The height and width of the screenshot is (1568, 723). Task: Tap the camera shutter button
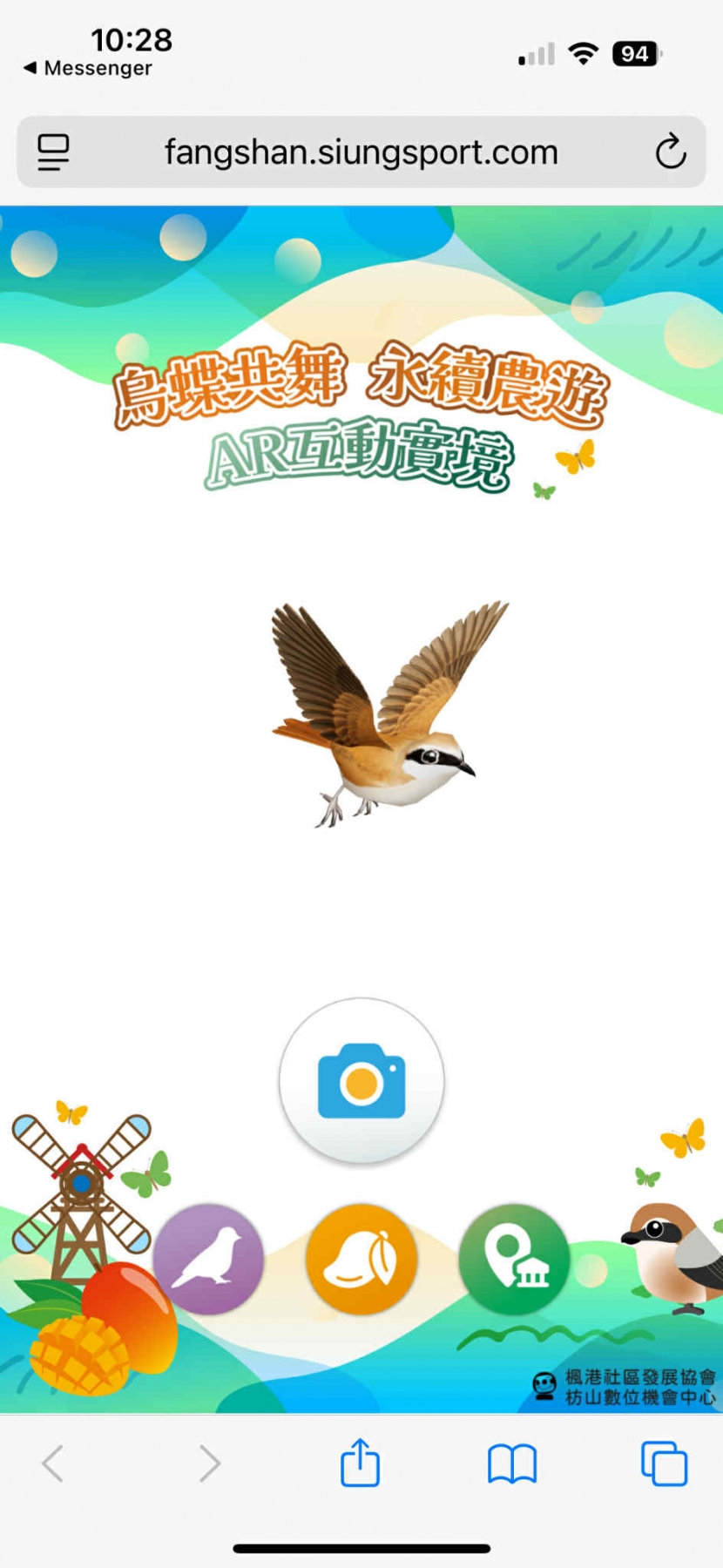coord(361,1081)
